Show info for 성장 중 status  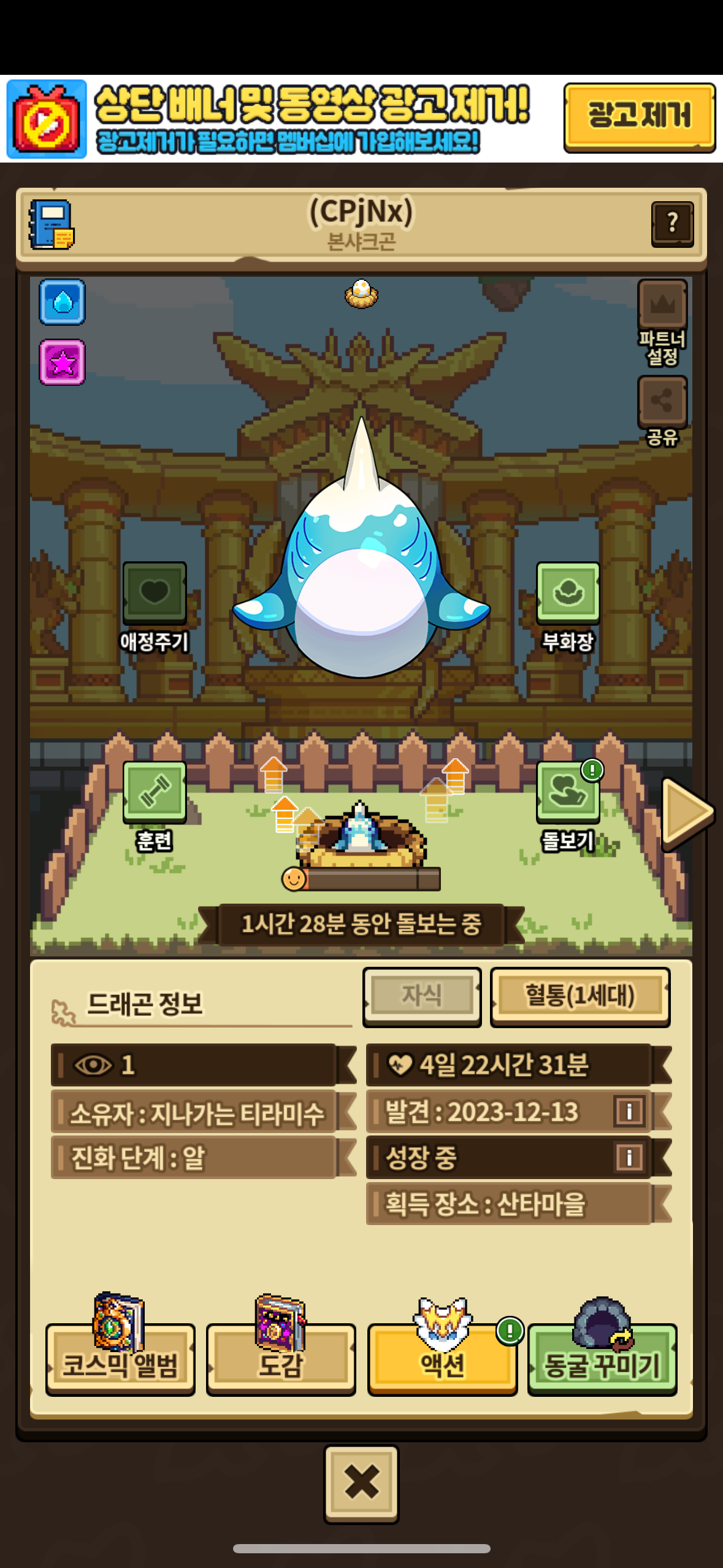pyautogui.click(x=629, y=1157)
